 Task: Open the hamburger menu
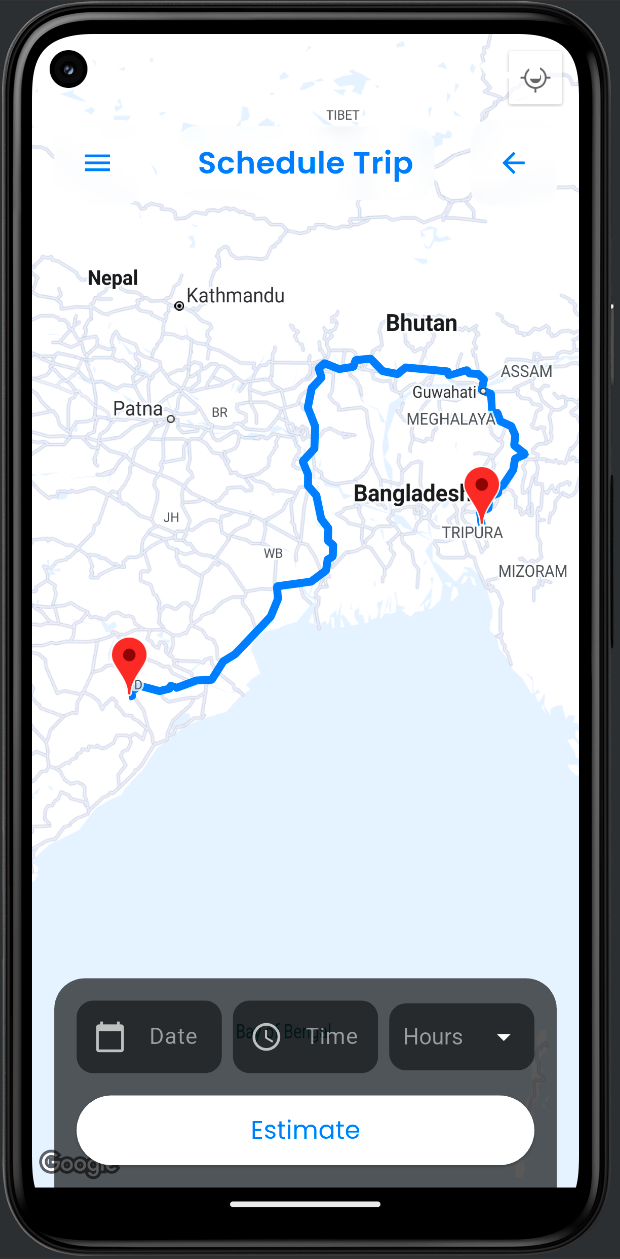(97, 163)
